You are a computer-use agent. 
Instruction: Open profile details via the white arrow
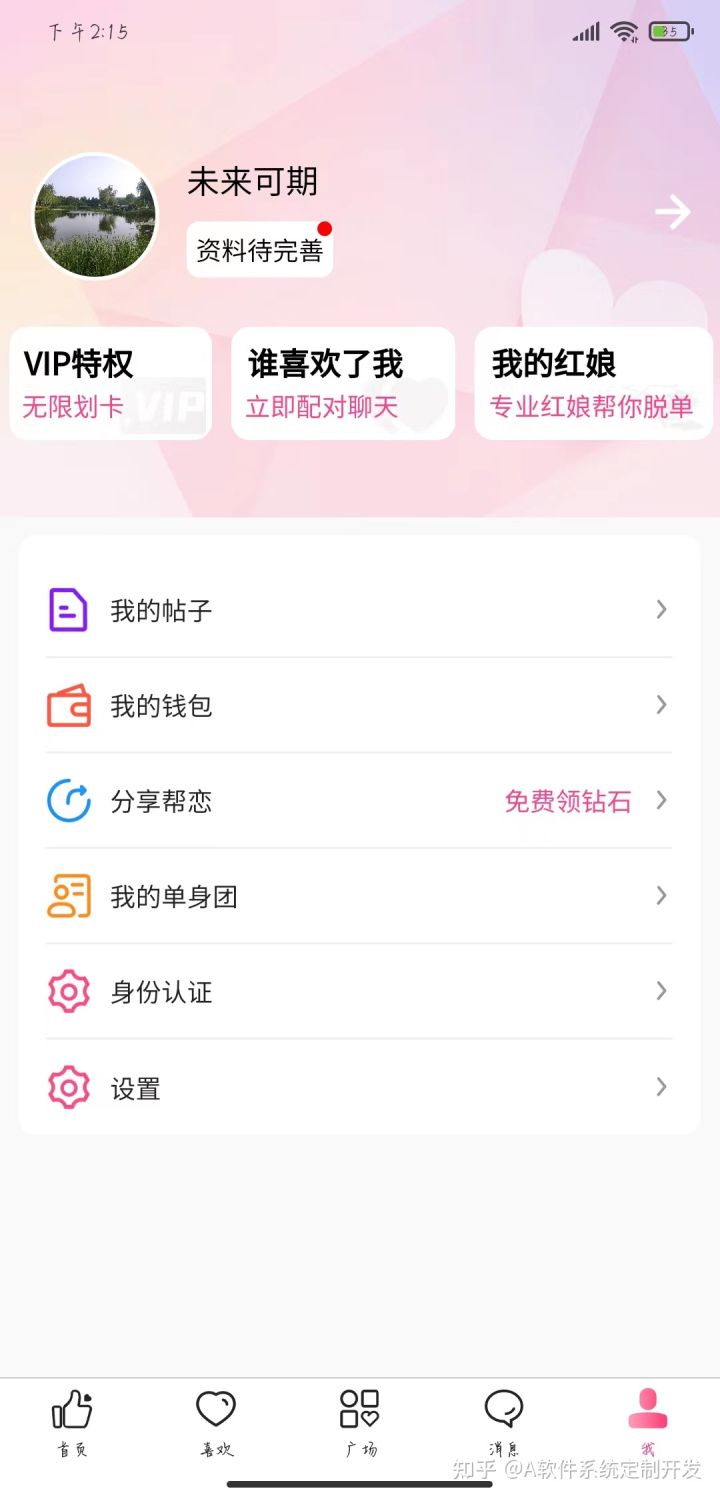click(x=672, y=212)
